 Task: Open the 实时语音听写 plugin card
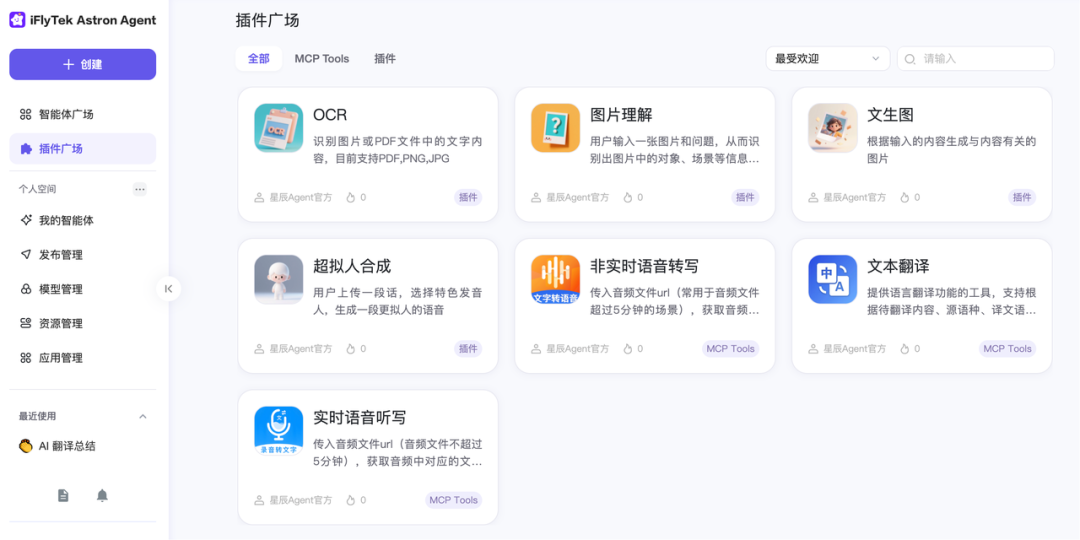coord(367,456)
